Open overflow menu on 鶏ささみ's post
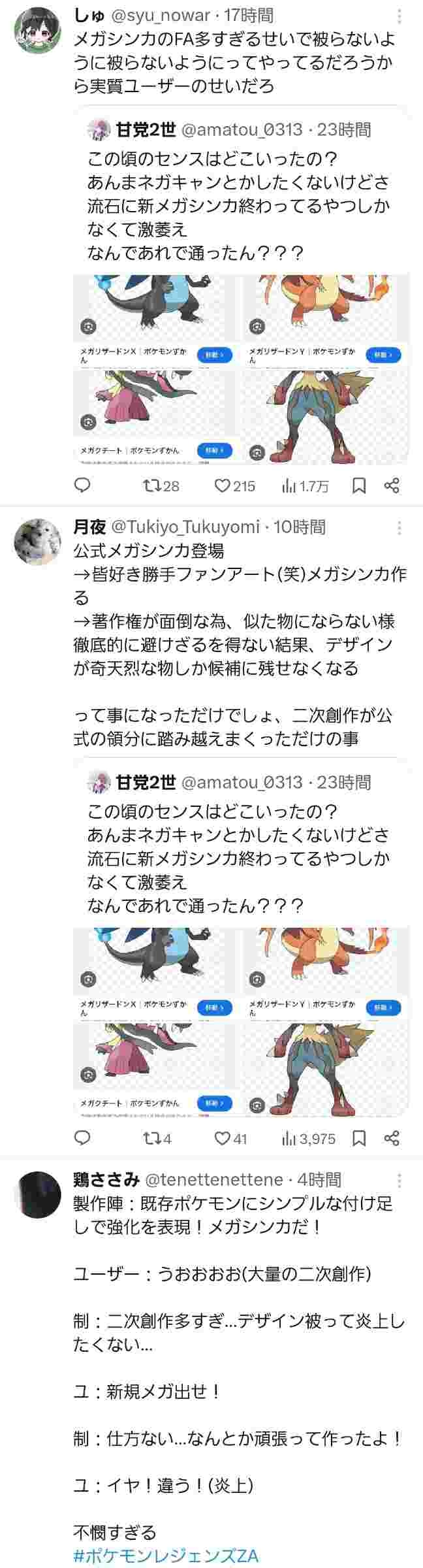Screen dimensions: 423x1568 399,1180
